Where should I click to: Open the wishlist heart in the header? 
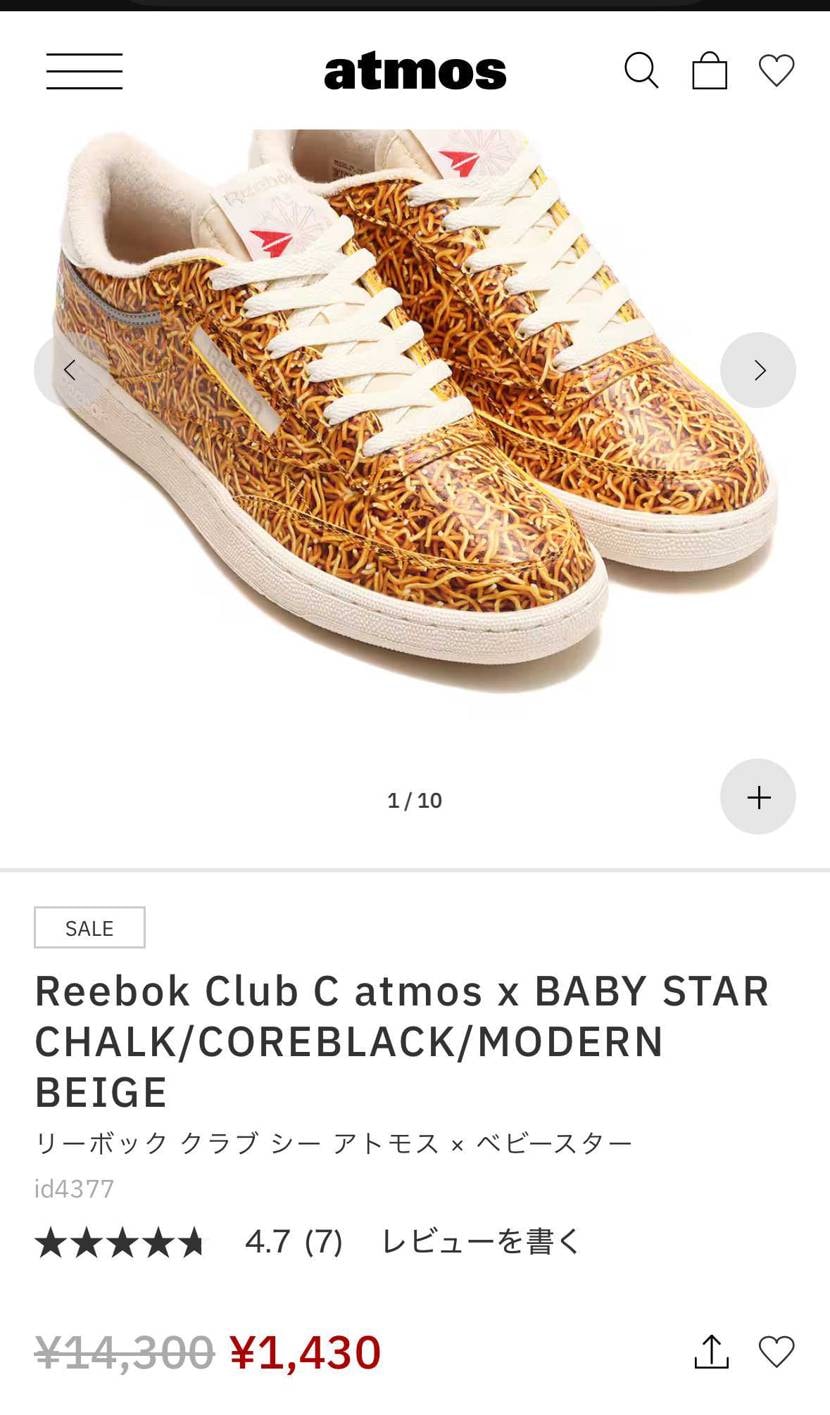point(776,71)
